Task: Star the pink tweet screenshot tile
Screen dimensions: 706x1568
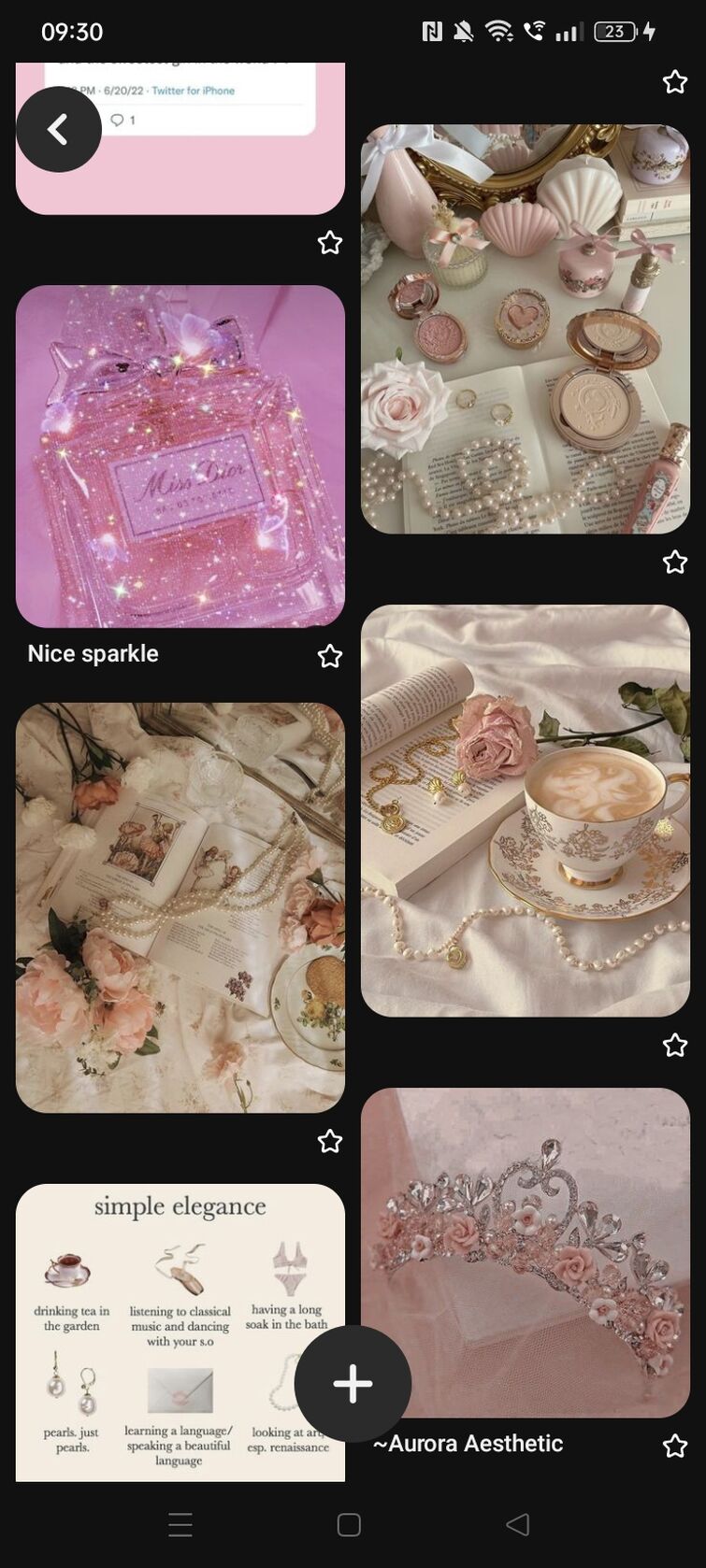Action: pos(329,243)
